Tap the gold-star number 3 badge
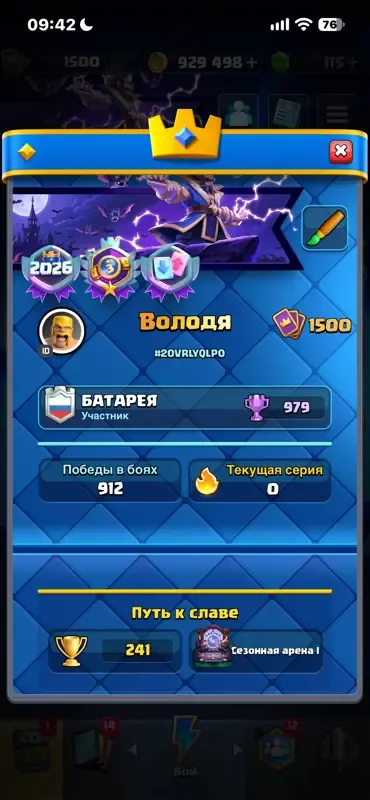The image size is (370, 800). coord(110,269)
